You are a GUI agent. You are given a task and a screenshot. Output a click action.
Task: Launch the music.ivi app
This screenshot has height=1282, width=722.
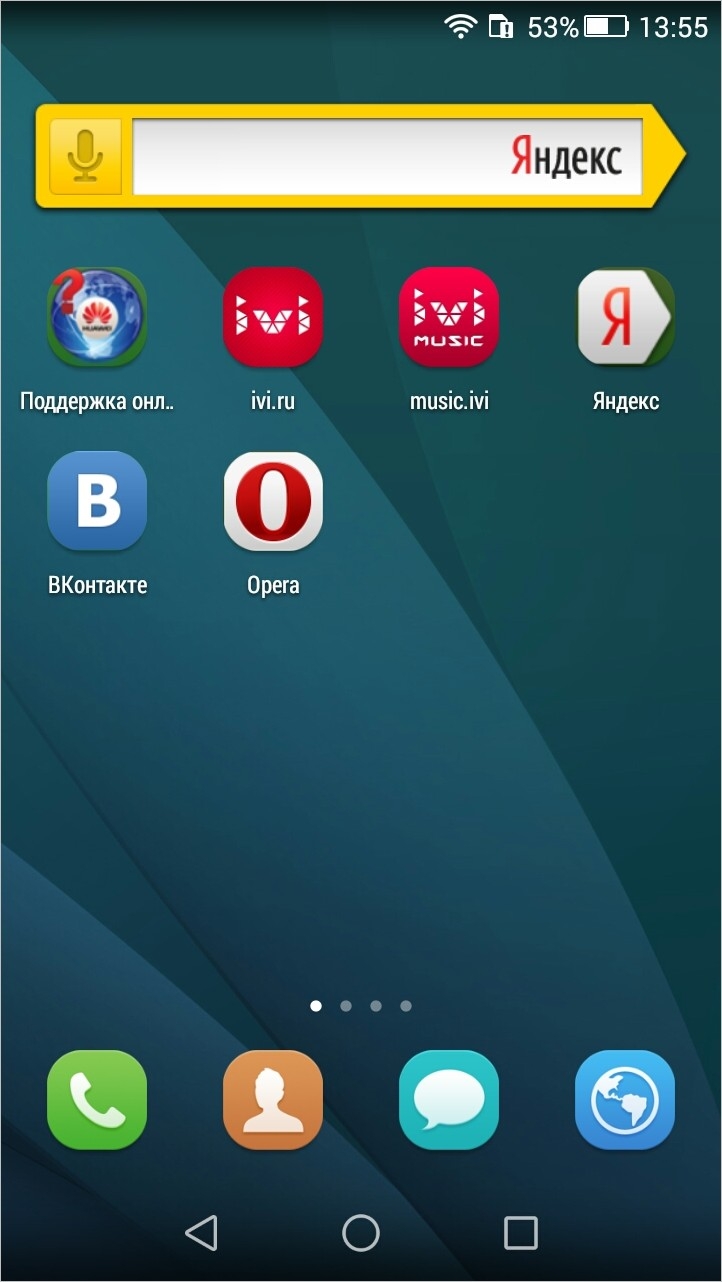[x=449, y=317]
